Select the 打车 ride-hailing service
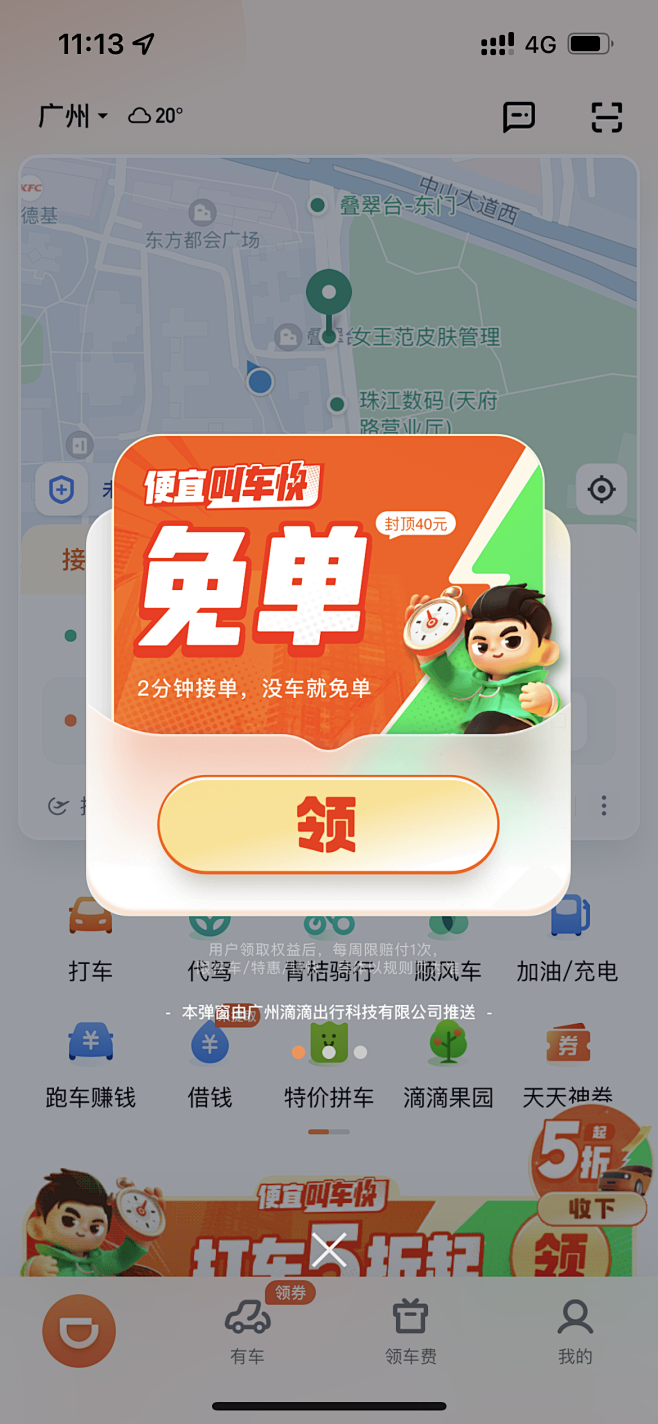 90,940
